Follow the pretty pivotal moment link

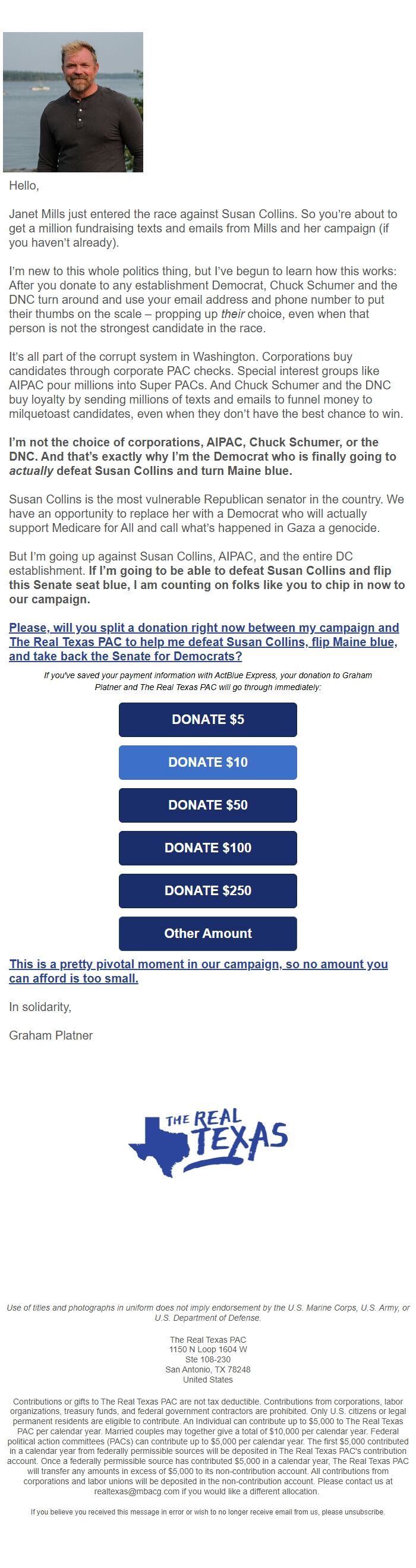click(x=198, y=971)
